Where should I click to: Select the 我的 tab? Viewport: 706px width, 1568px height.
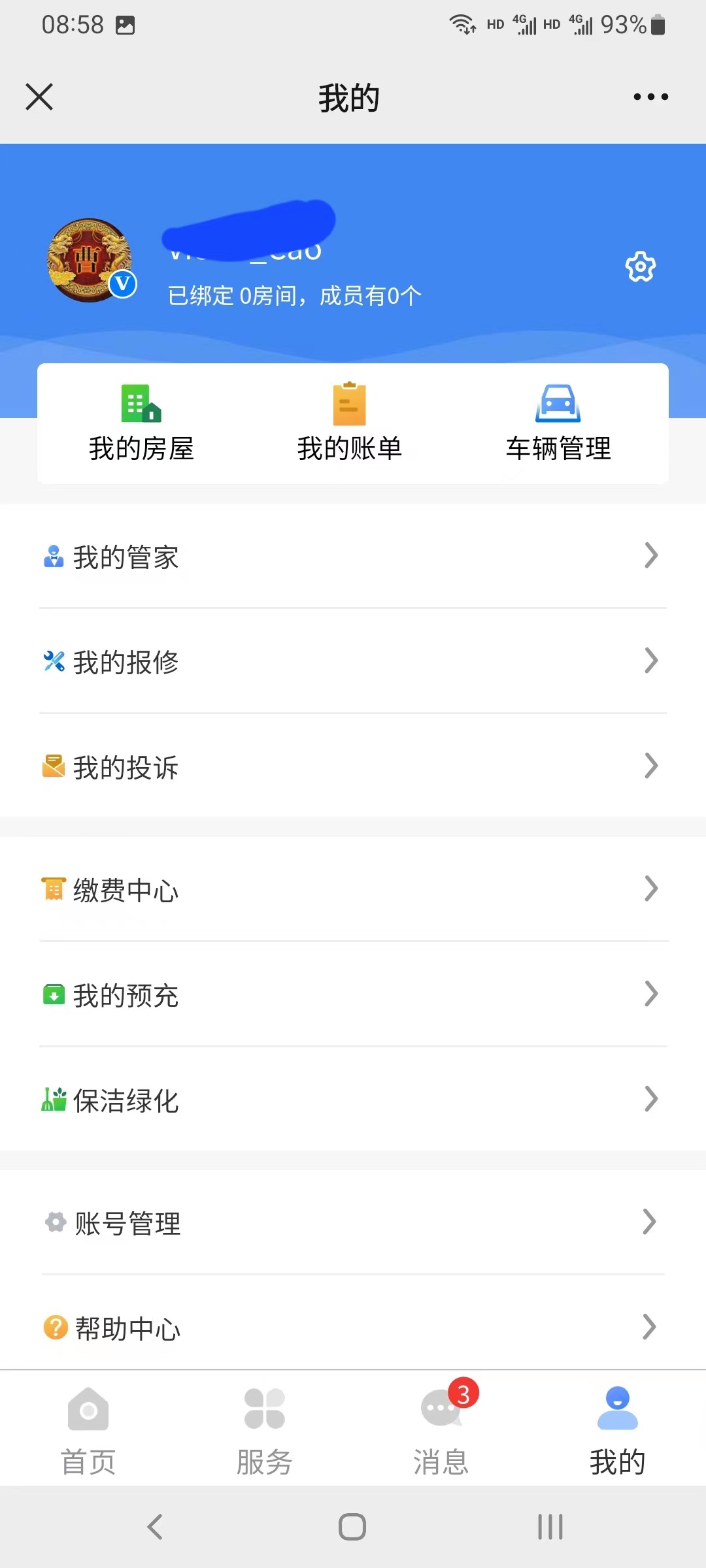coord(618,1430)
